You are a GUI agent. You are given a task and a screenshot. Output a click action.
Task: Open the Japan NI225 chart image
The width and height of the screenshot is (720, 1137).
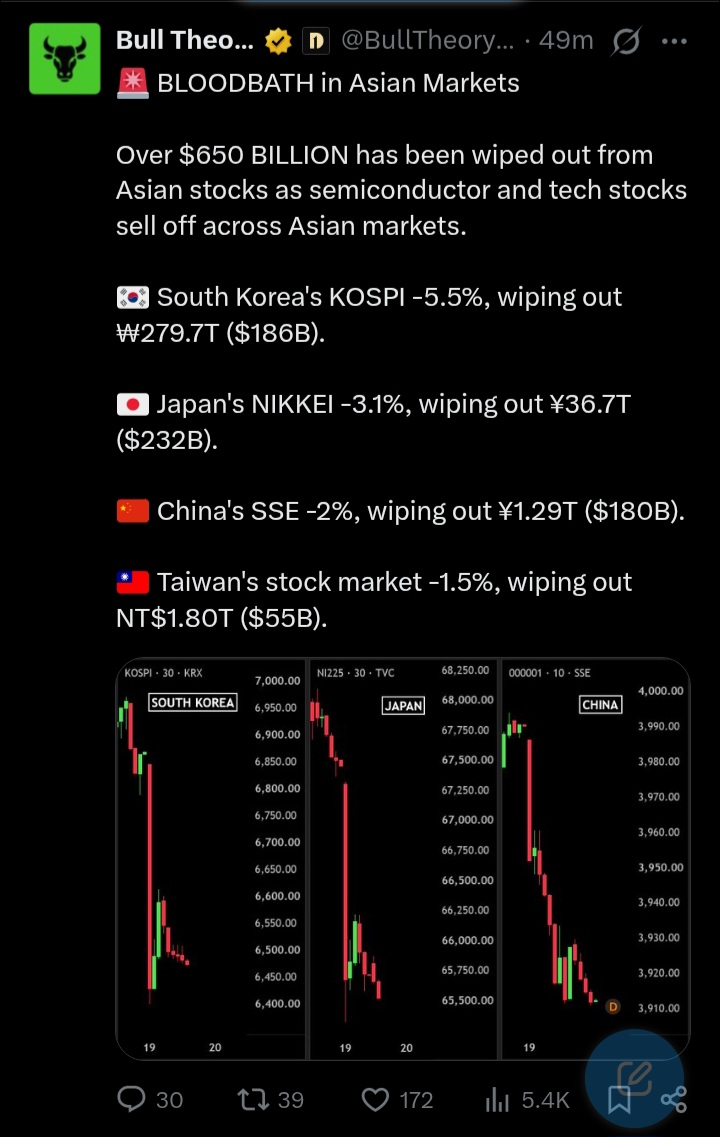[404, 859]
